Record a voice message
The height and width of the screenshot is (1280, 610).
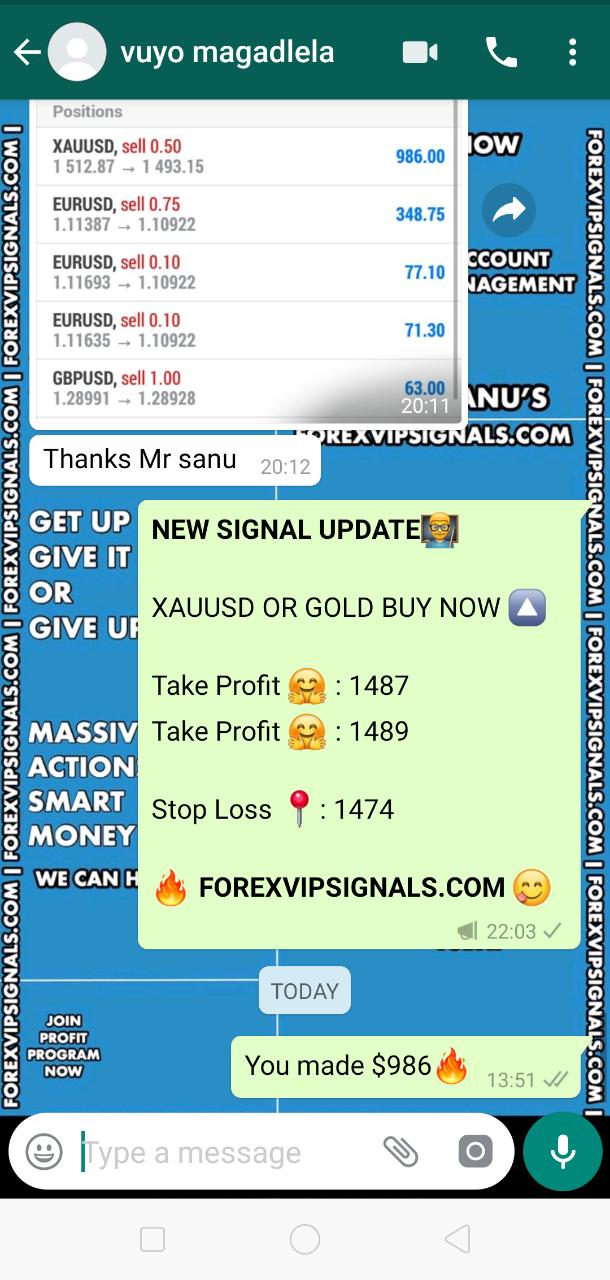[563, 1152]
